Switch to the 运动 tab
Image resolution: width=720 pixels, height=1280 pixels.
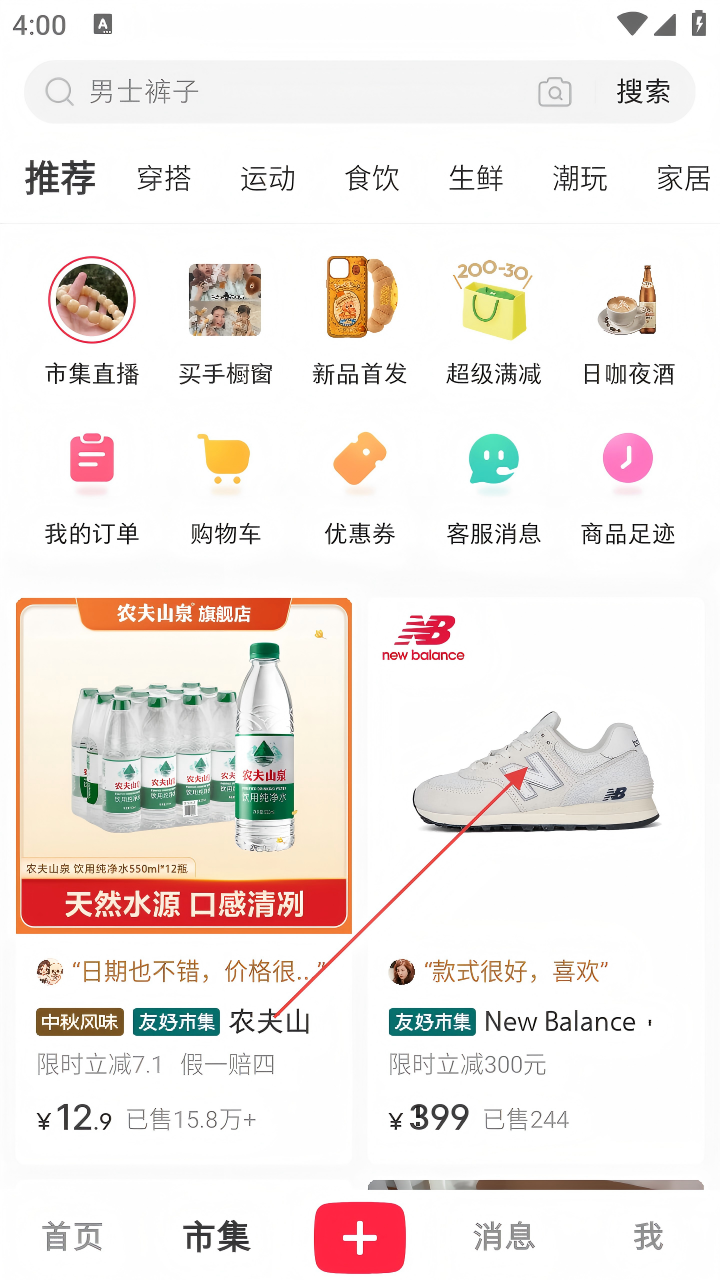coord(268,179)
